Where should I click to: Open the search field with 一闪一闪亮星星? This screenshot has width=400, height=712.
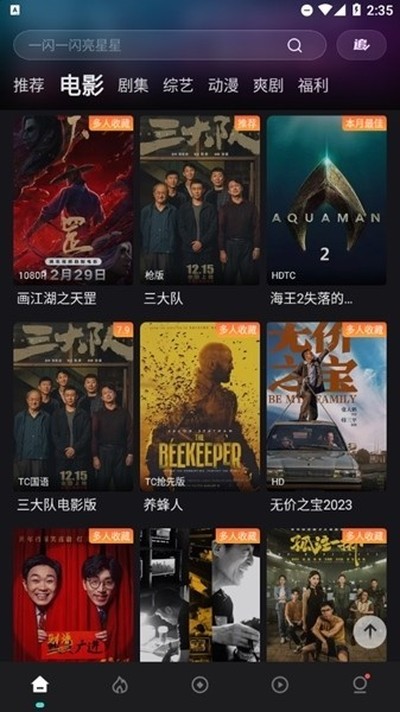169,45
